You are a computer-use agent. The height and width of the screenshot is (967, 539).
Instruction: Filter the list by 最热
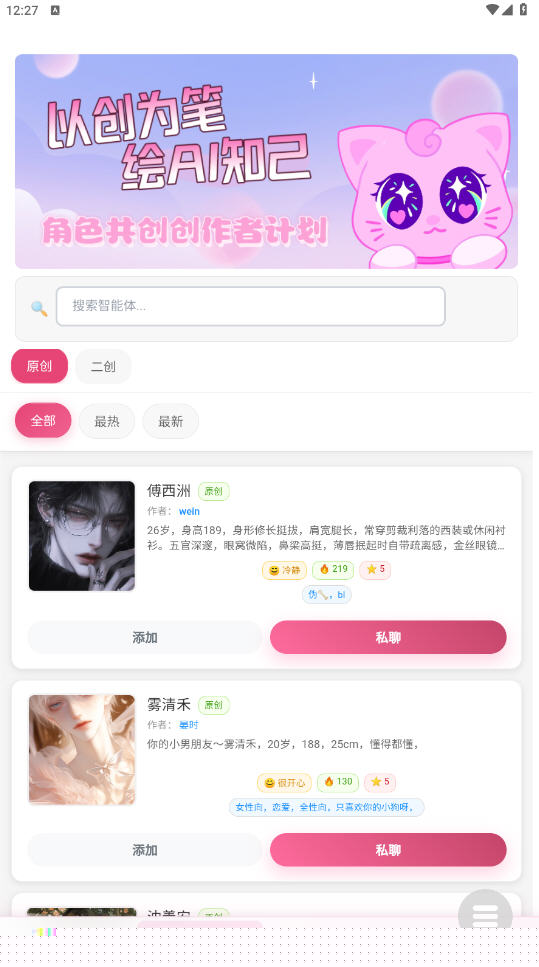point(107,421)
